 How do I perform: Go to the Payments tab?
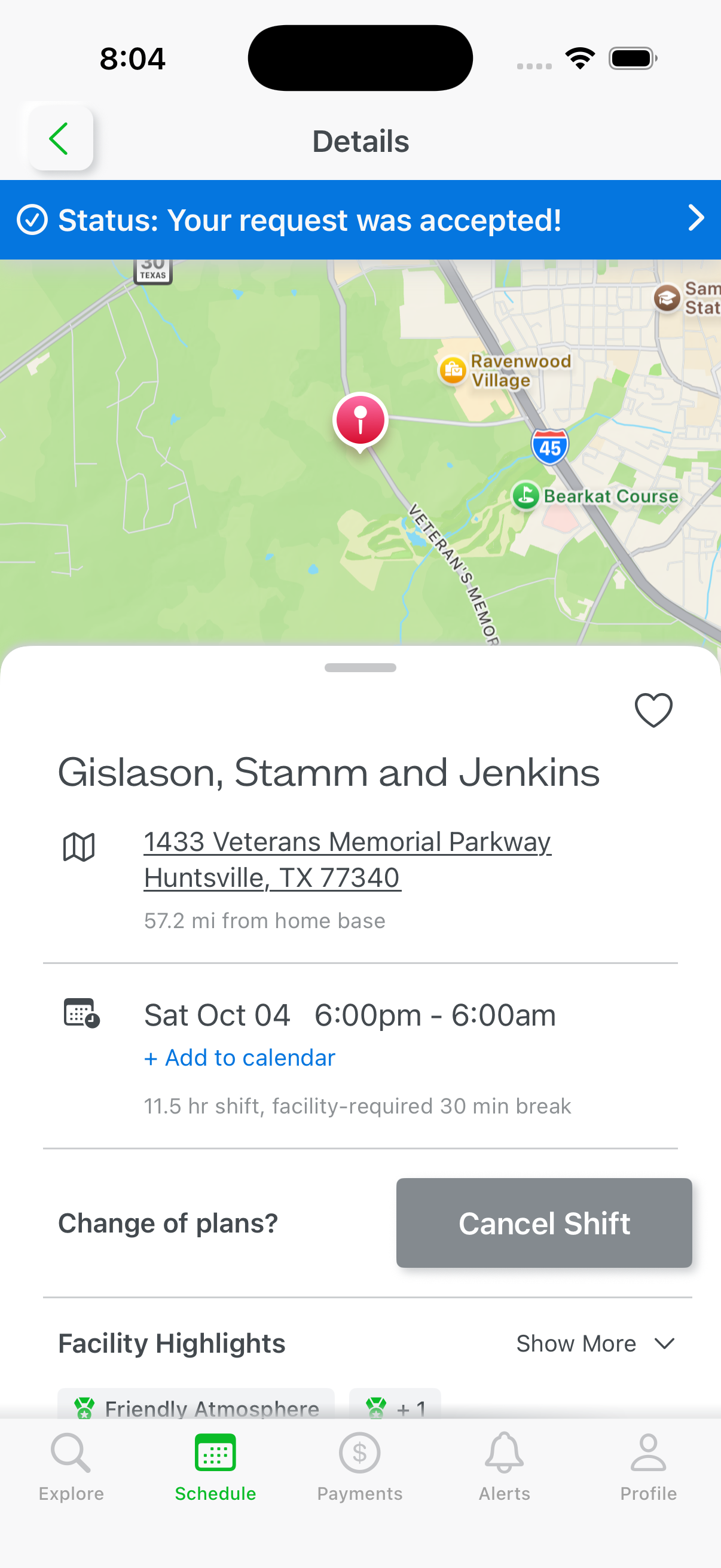pyautogui.click(x=359, y=1467)
